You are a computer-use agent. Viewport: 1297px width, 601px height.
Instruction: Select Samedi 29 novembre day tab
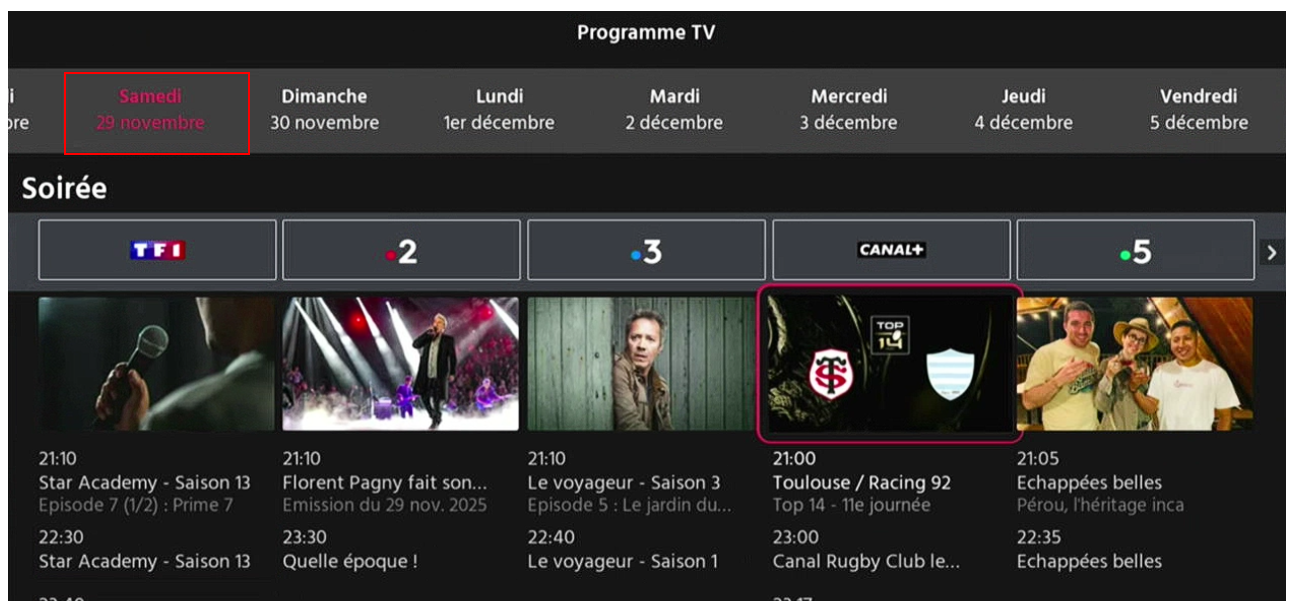pyautogui.click(x=156, y=111)
